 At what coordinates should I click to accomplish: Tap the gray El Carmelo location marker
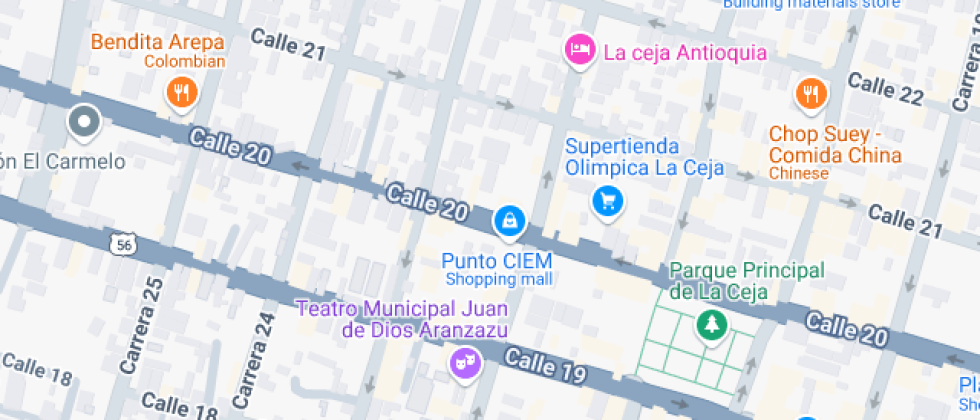84,123
